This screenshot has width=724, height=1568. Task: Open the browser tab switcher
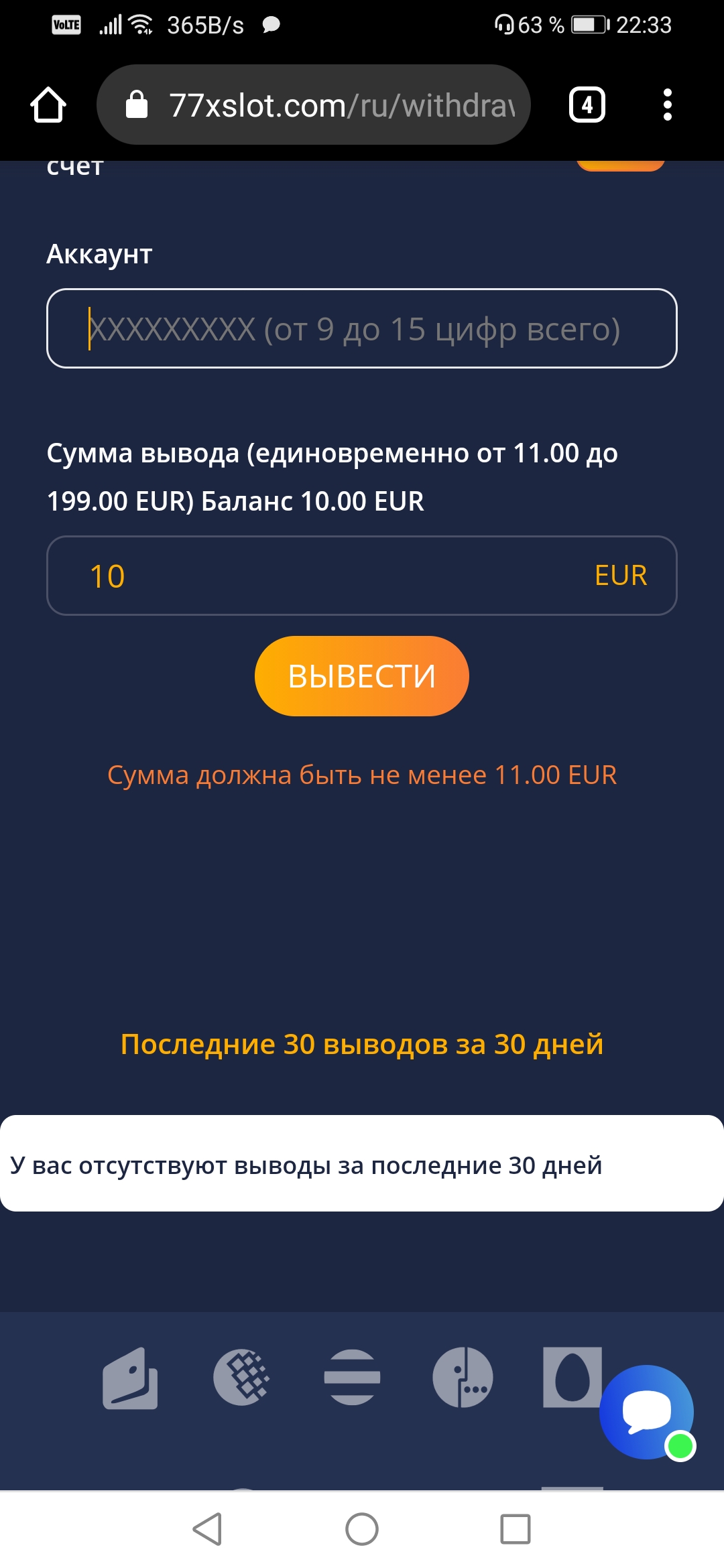click(x=587, y=105)
